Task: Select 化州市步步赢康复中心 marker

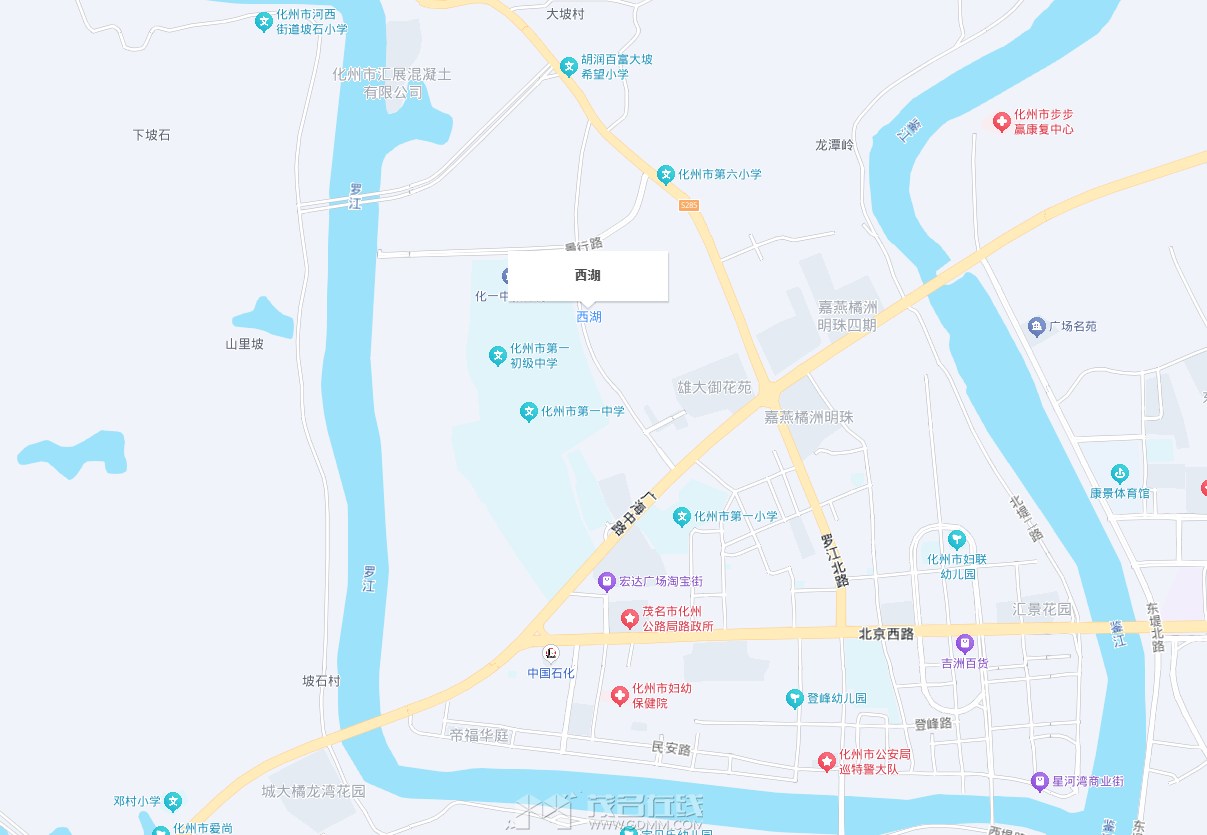Action: [x=1001, y=122]
